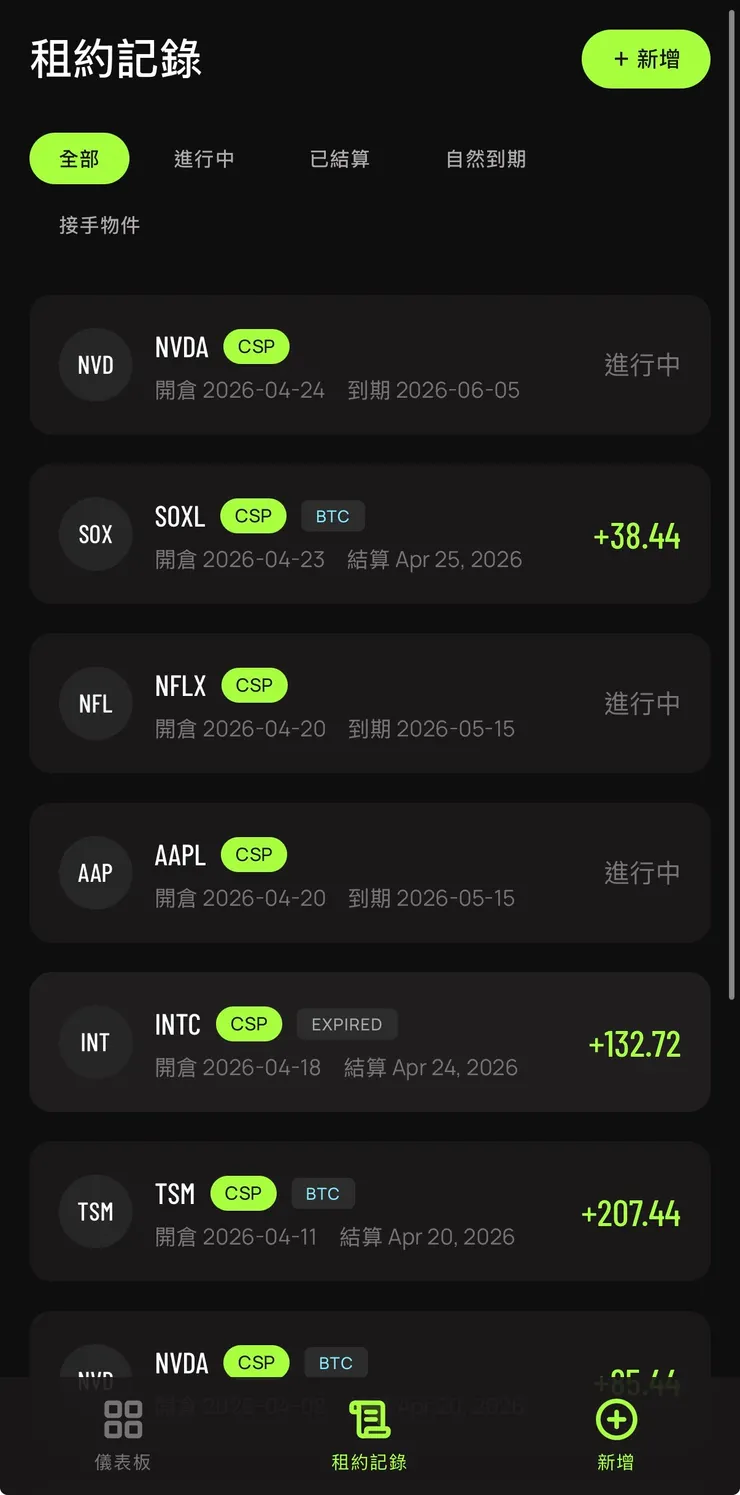Choose the 接手物件 filter option

coord(97,225)
